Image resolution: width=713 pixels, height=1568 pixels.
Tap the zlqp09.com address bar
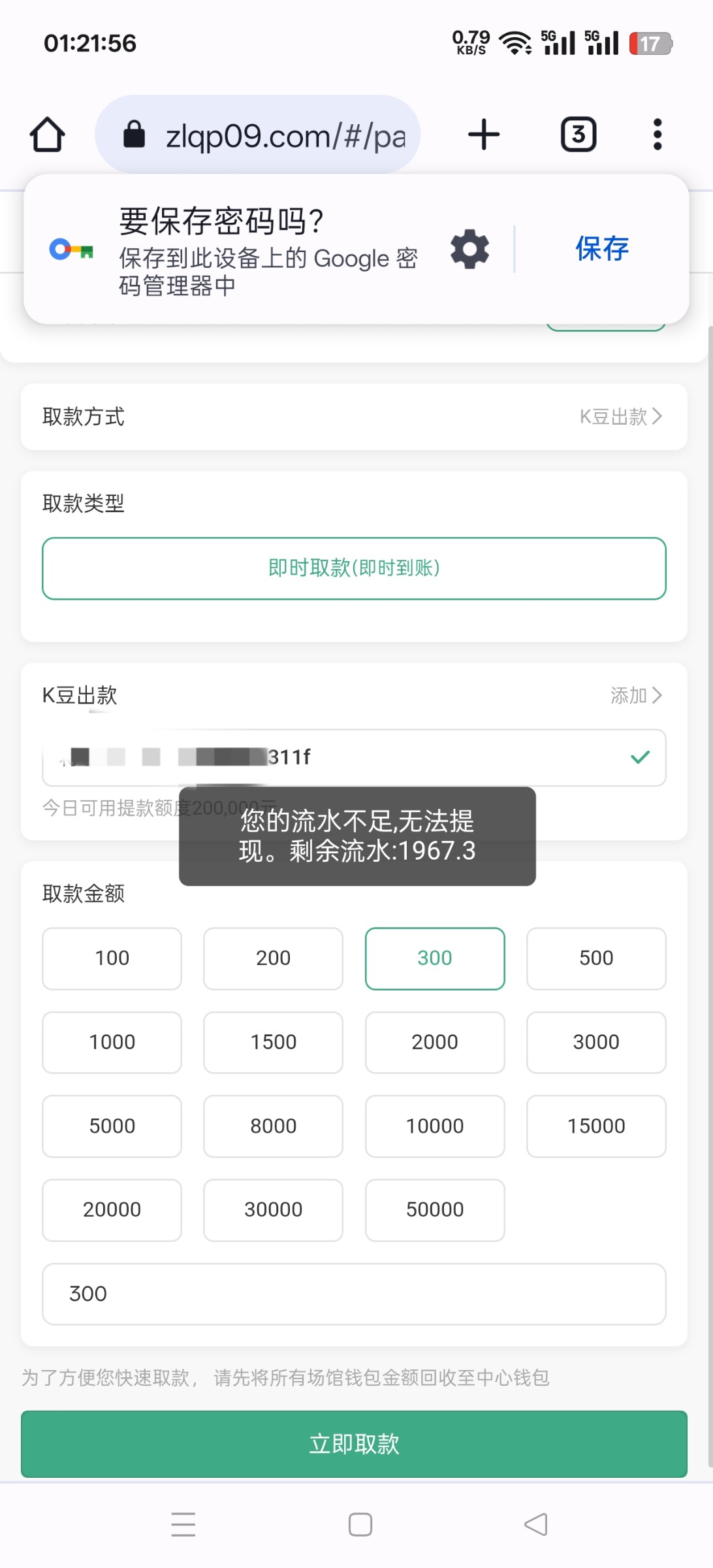tap(258, 135)
